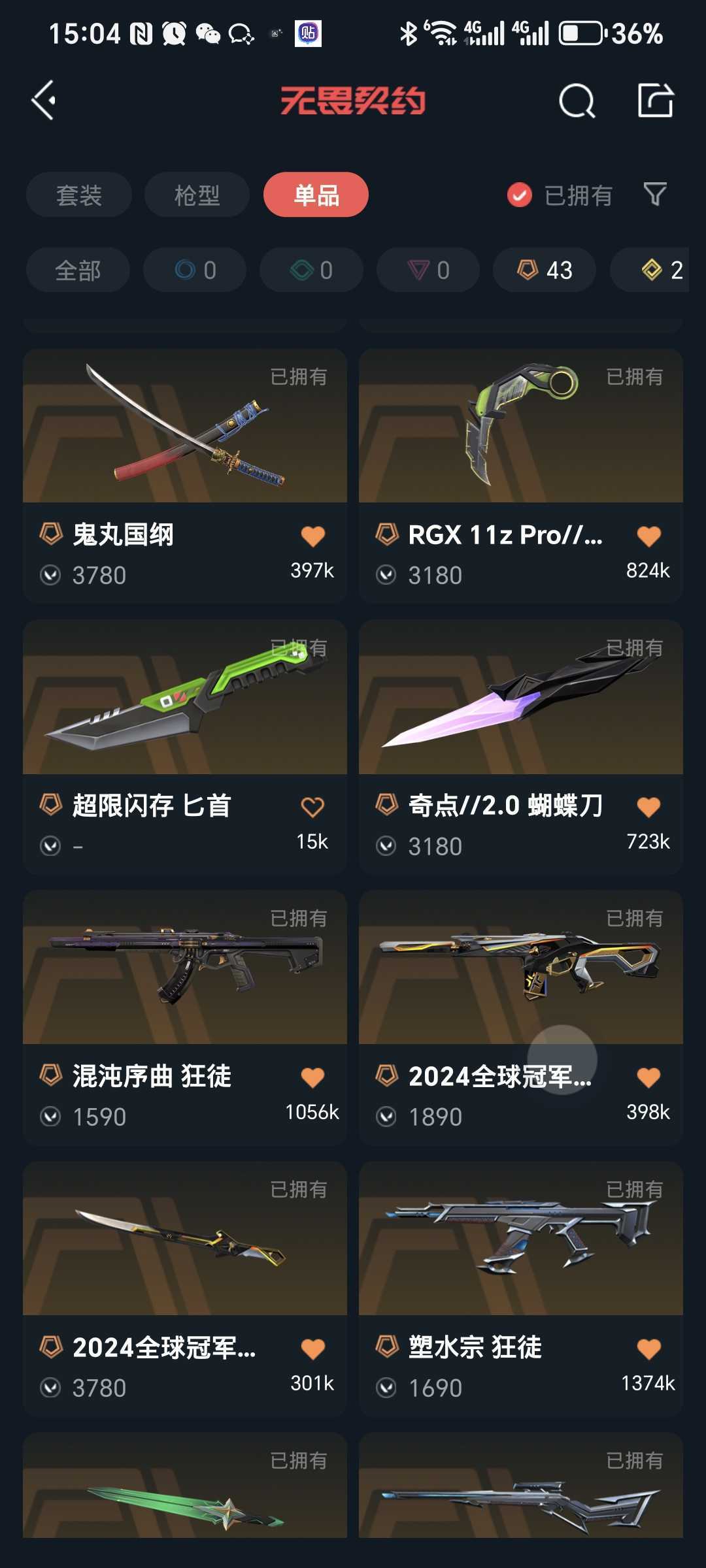Viewport: 706px width, 1568px height.
Task: Tap the heart on 2024全球冠军 card priced 3780
Action: click(x=312, y=1349)
